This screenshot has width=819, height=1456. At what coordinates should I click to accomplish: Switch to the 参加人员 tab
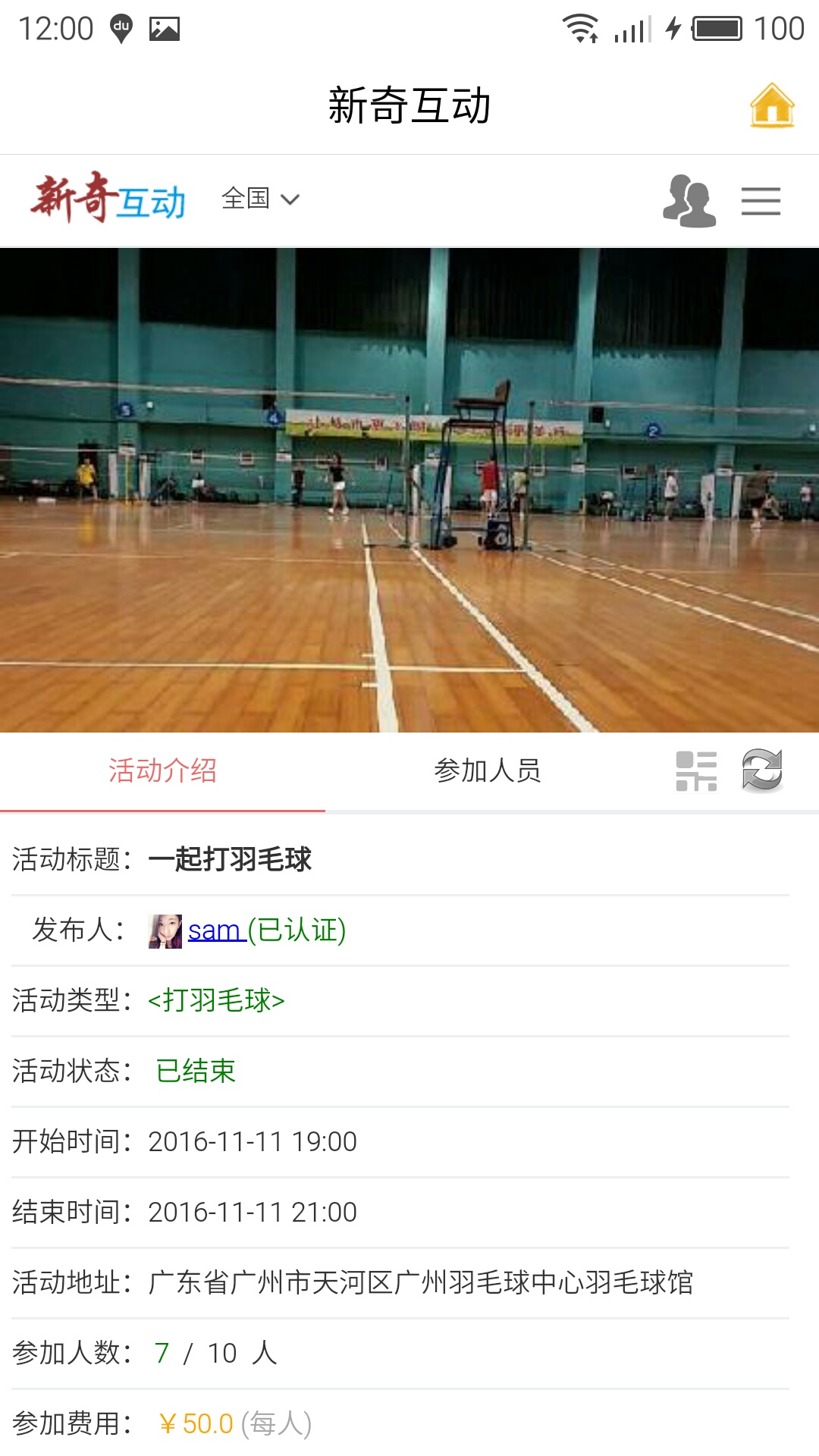click(x=488, y=770)
